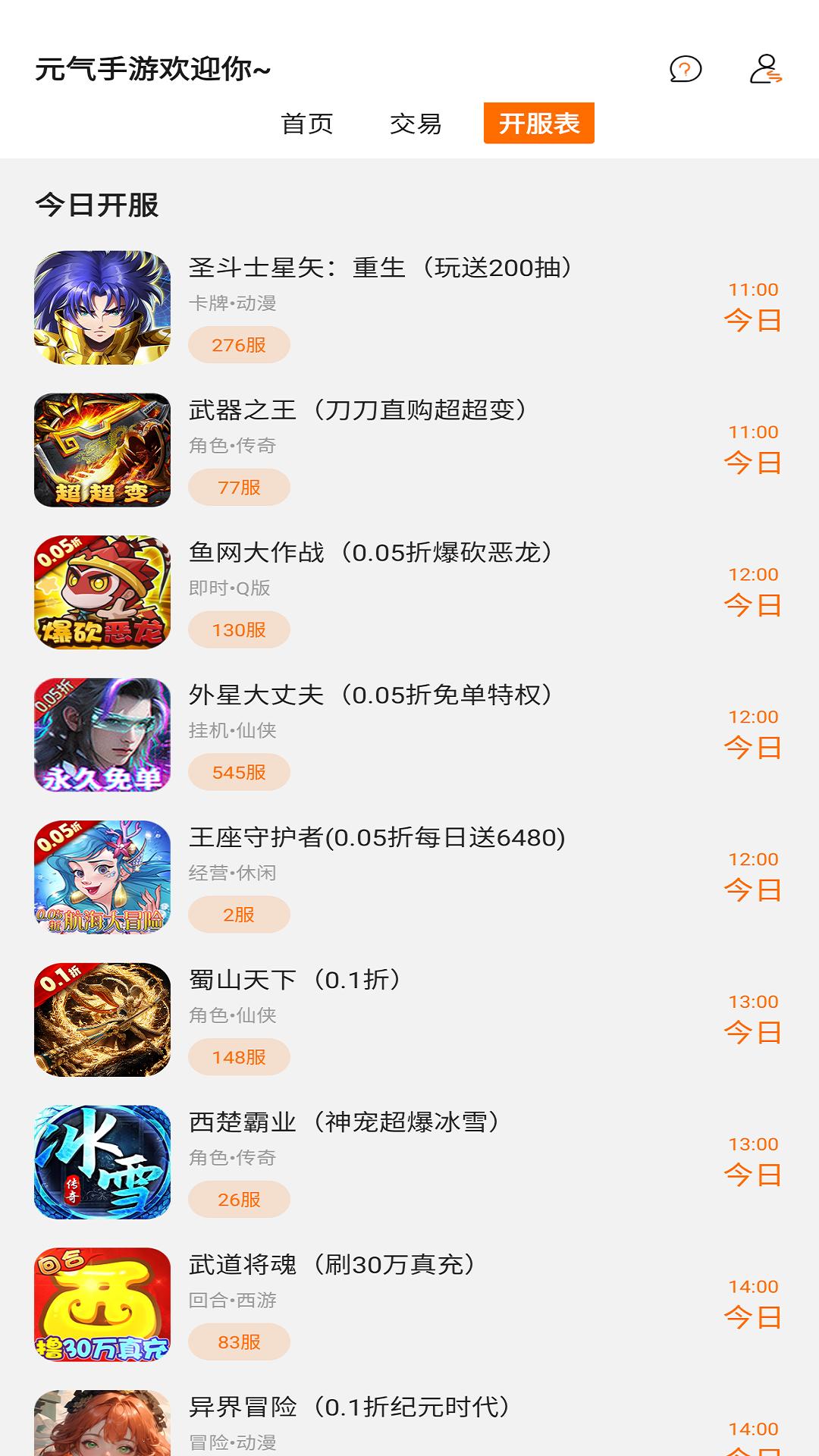Switch to the 首页 tab
Image resolution: width=819 pixels, height=1456 pixels.
[x=307, y=123]
